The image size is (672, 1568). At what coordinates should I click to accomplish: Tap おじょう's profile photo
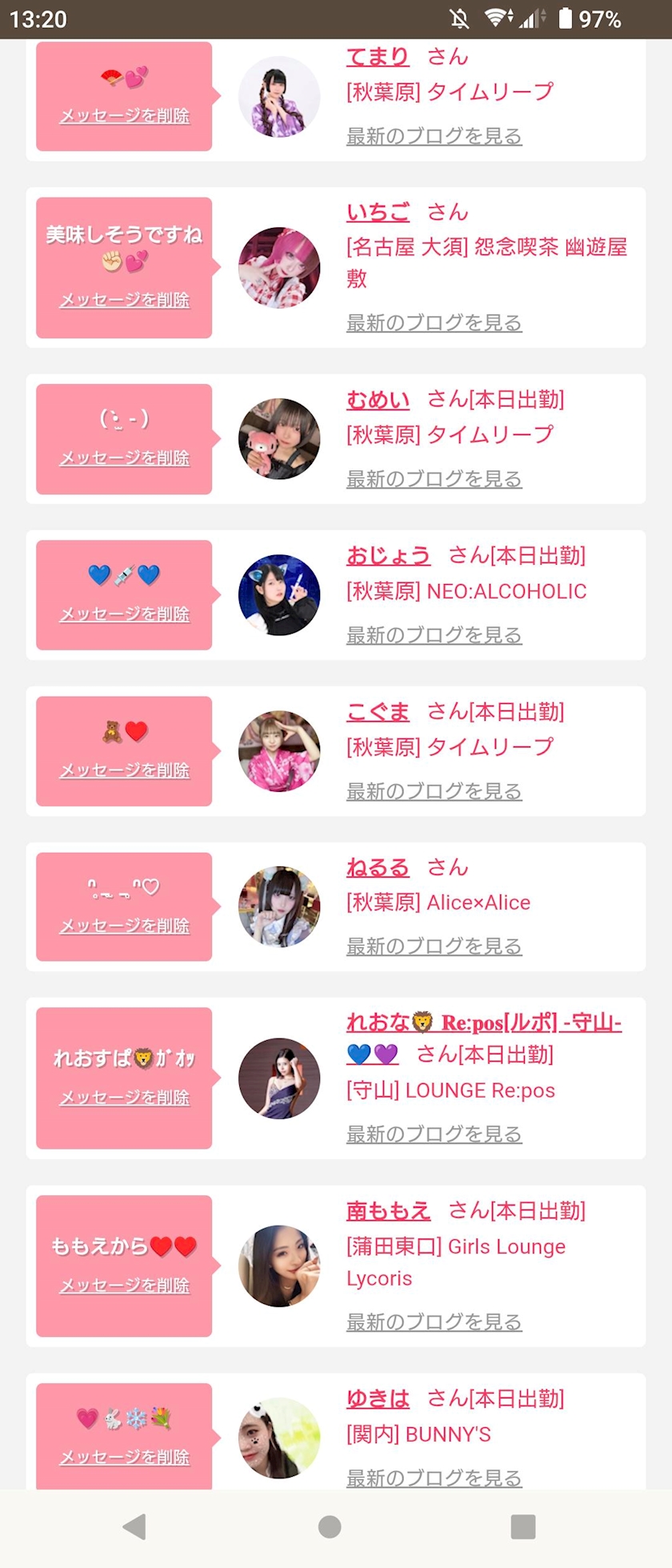point(279,595)
